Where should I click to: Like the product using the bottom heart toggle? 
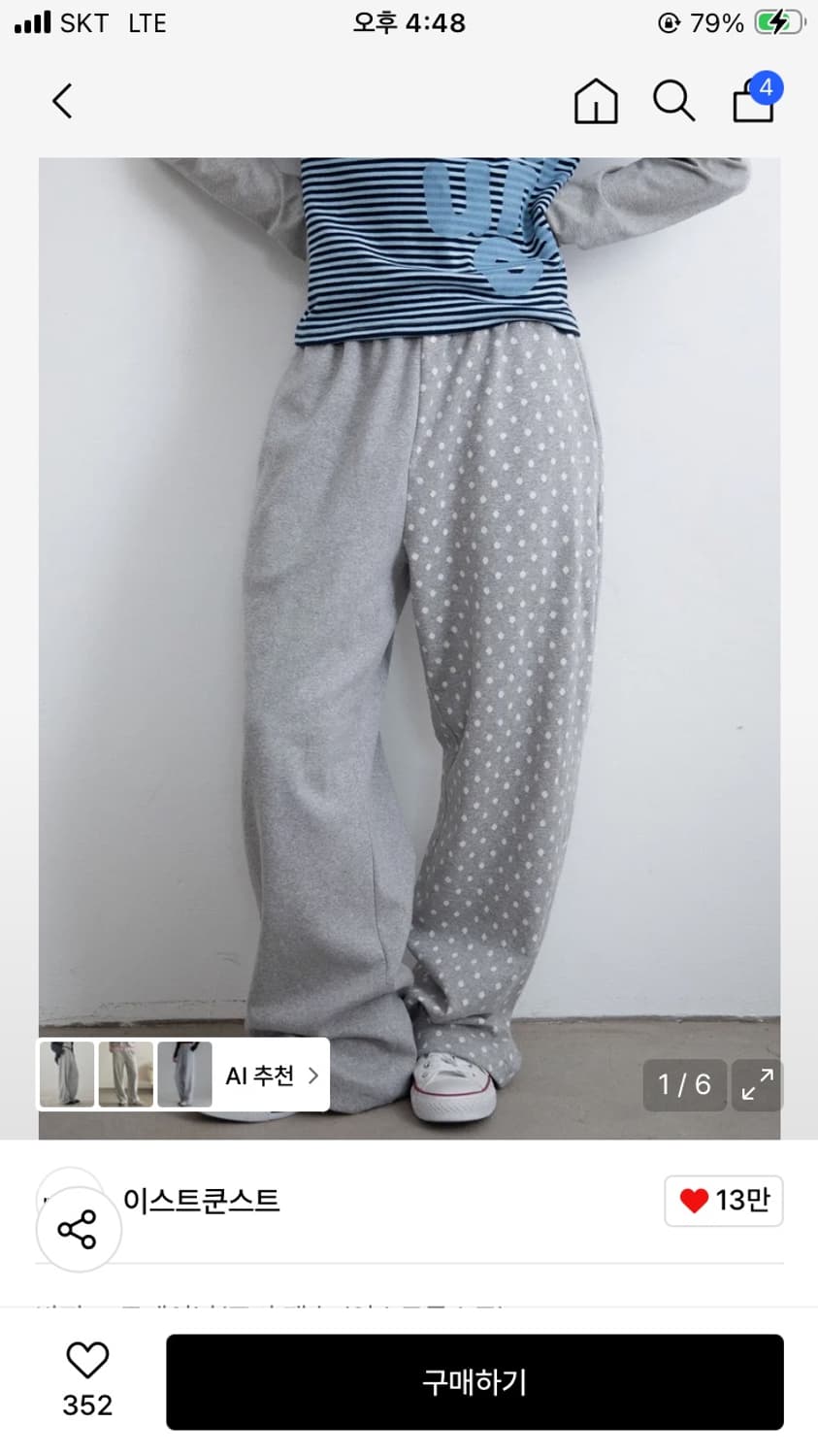tap(87, 1363)
